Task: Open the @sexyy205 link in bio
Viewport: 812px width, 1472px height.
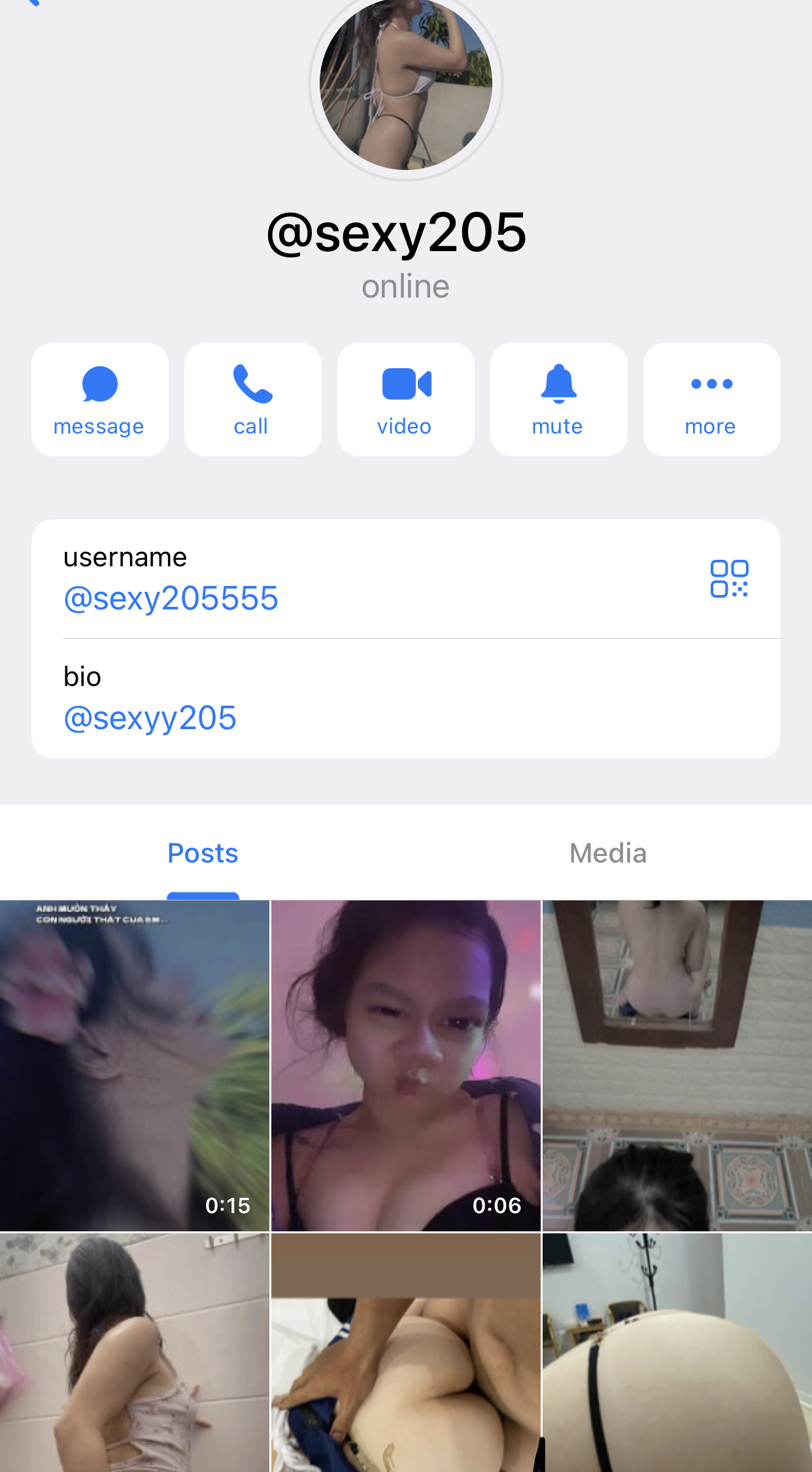Action: pyautogui.click(x=150, y=718)
